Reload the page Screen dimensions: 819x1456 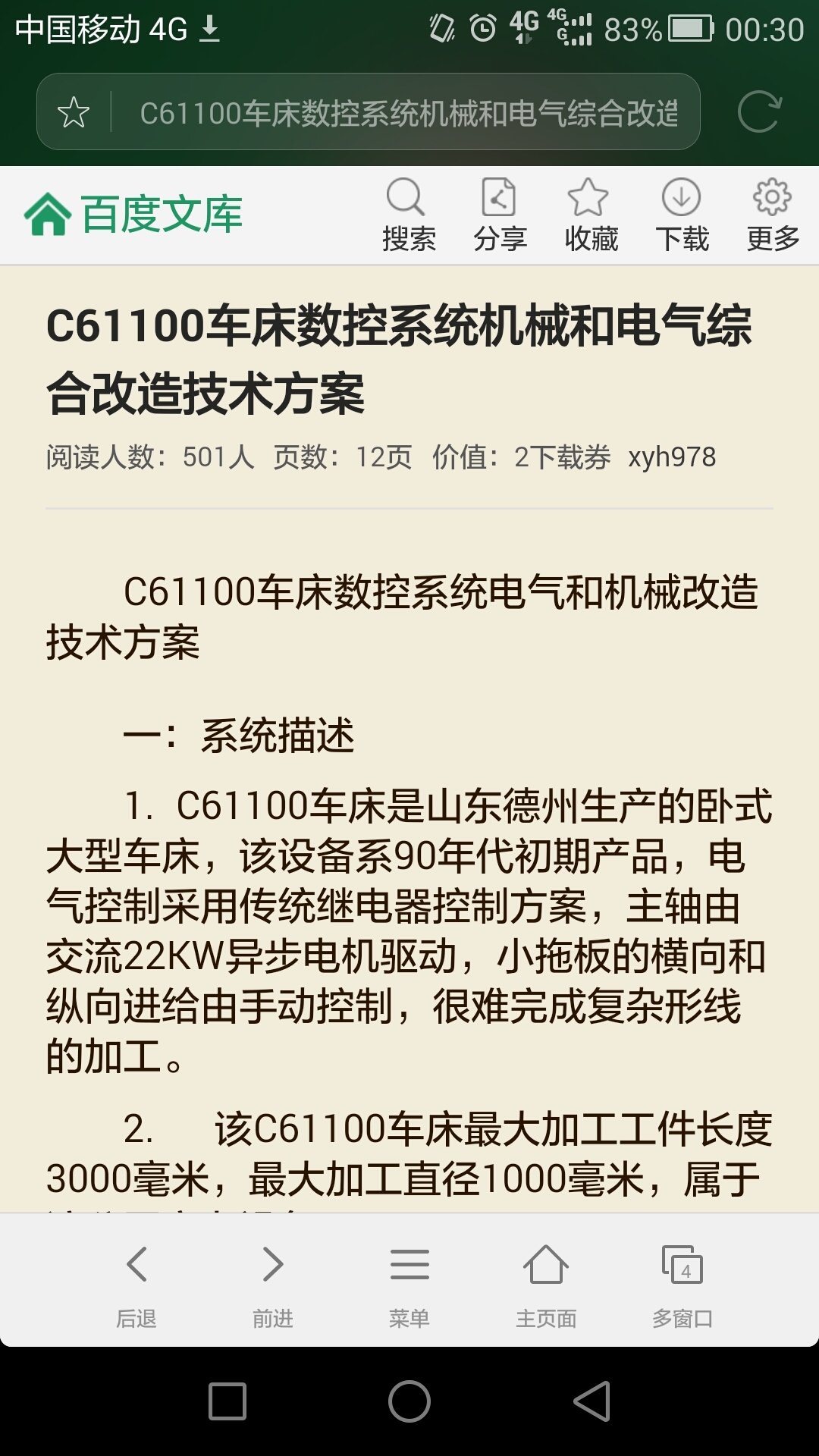(x=759, y=112)
